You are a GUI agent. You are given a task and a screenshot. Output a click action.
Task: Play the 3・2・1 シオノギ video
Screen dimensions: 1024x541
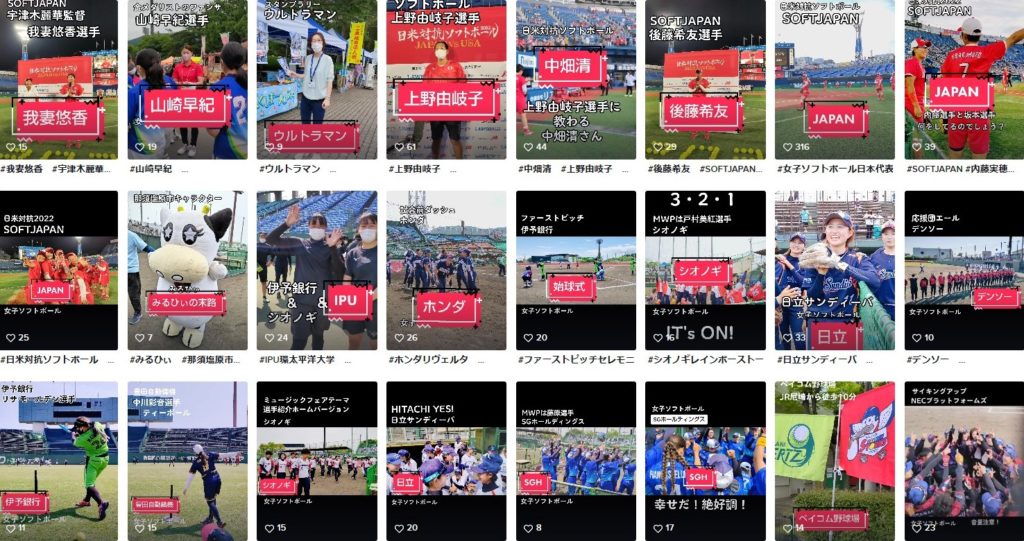(705, 270)
